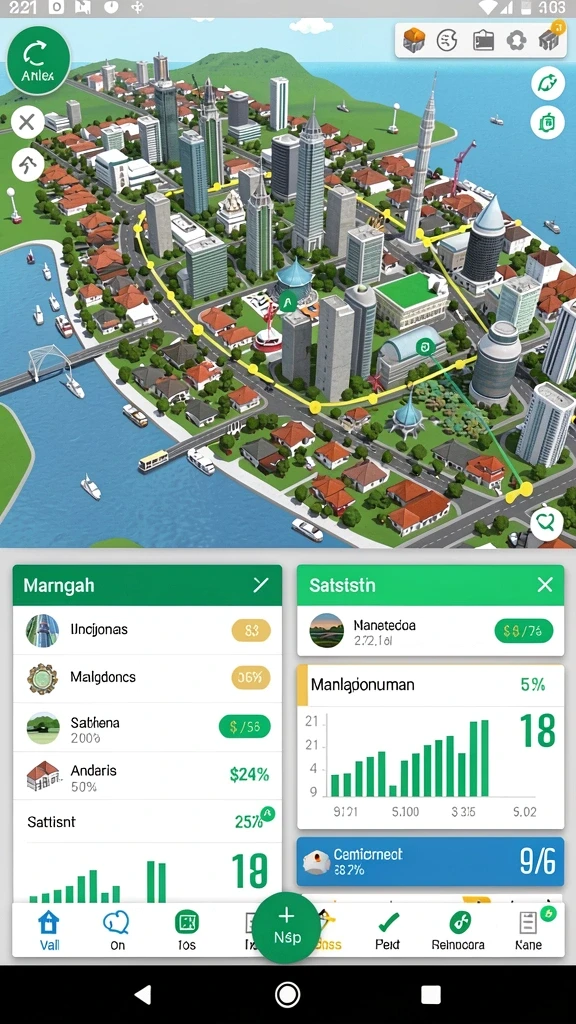Switch to the Reinocora tab
Viewport: 576px width, 1024px height.
point(458,931)
